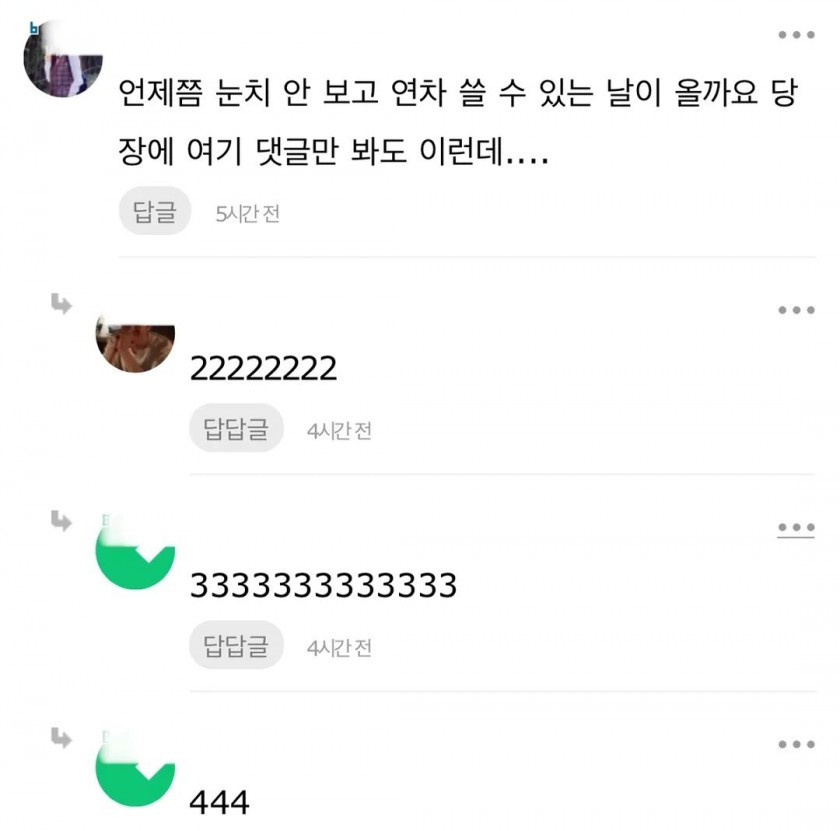
Task: Tap 답글 under the 연차 comment
Action: [155, 212]
